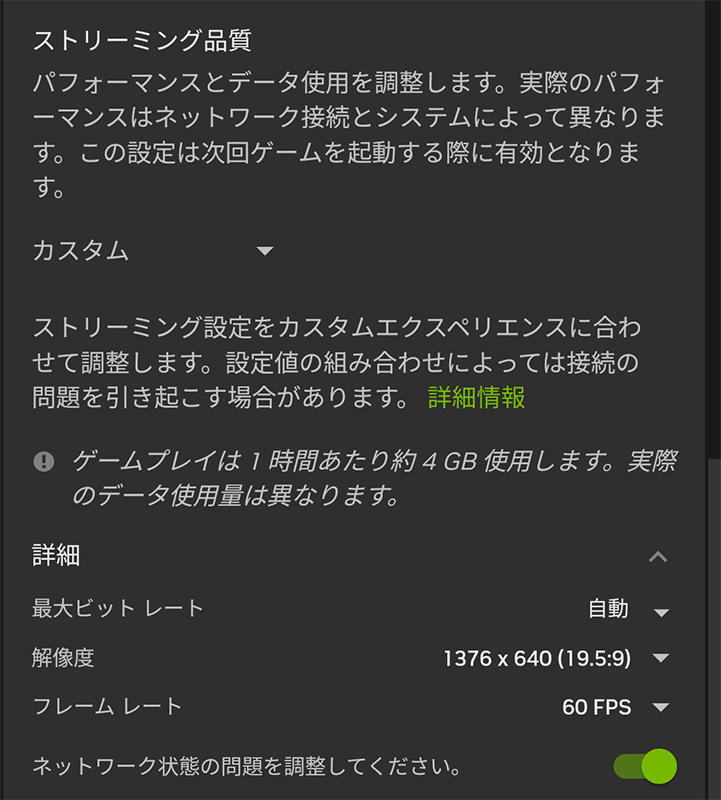Disable the ネットワーク状態 adjustment toggle
The height and width of the screenshot is (800, 721).
click(x=645, y=766)
